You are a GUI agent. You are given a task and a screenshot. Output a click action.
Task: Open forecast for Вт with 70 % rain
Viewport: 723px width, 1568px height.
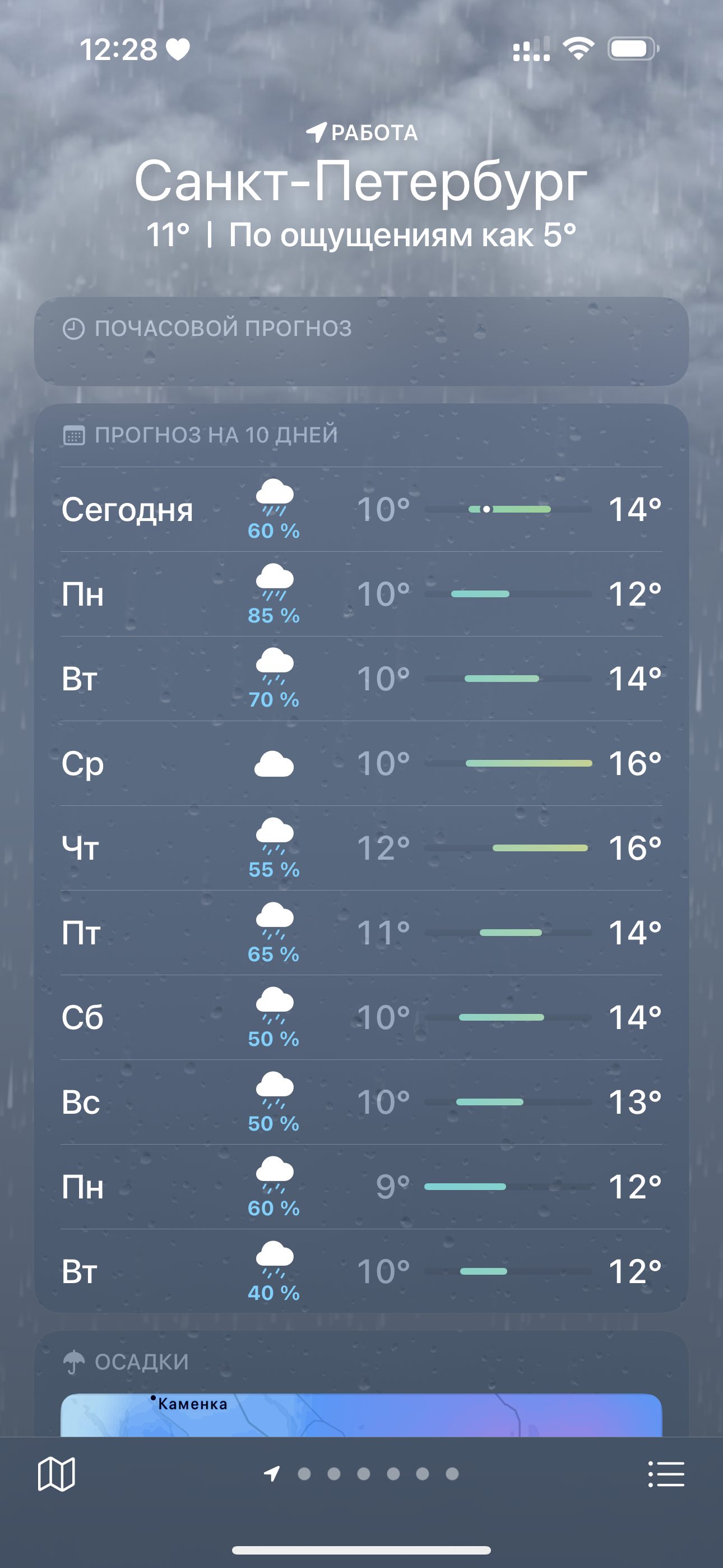[361, 679]
